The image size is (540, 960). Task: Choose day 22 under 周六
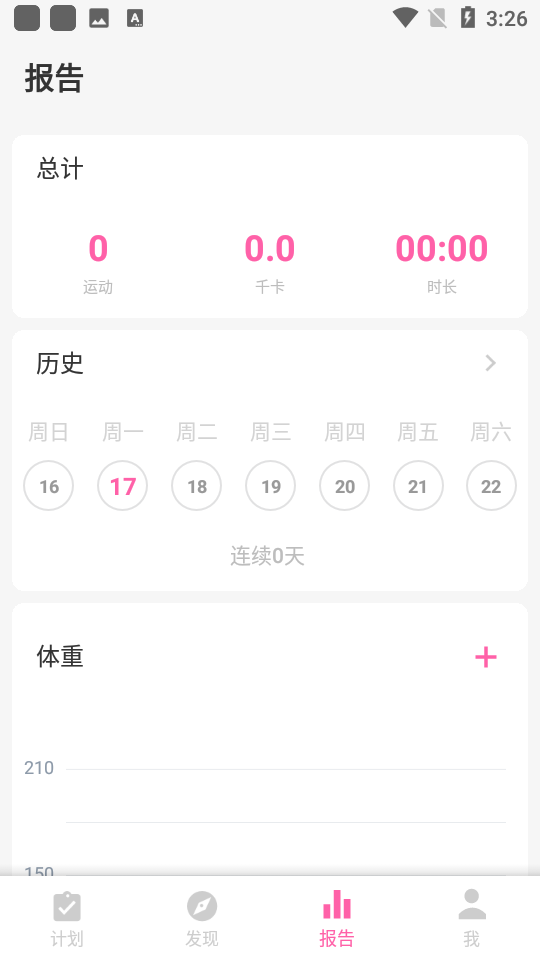491,486
